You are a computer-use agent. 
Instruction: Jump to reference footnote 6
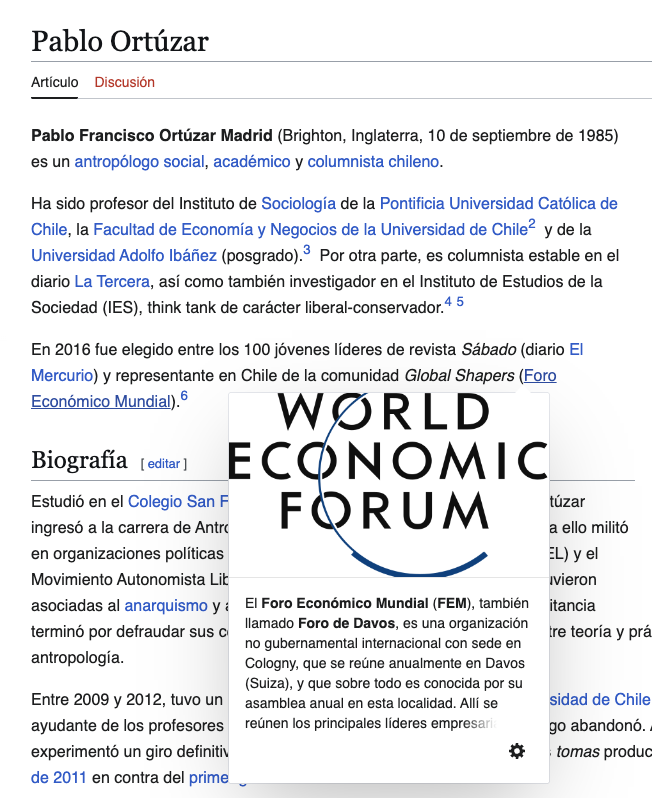(x=184, y=397)
